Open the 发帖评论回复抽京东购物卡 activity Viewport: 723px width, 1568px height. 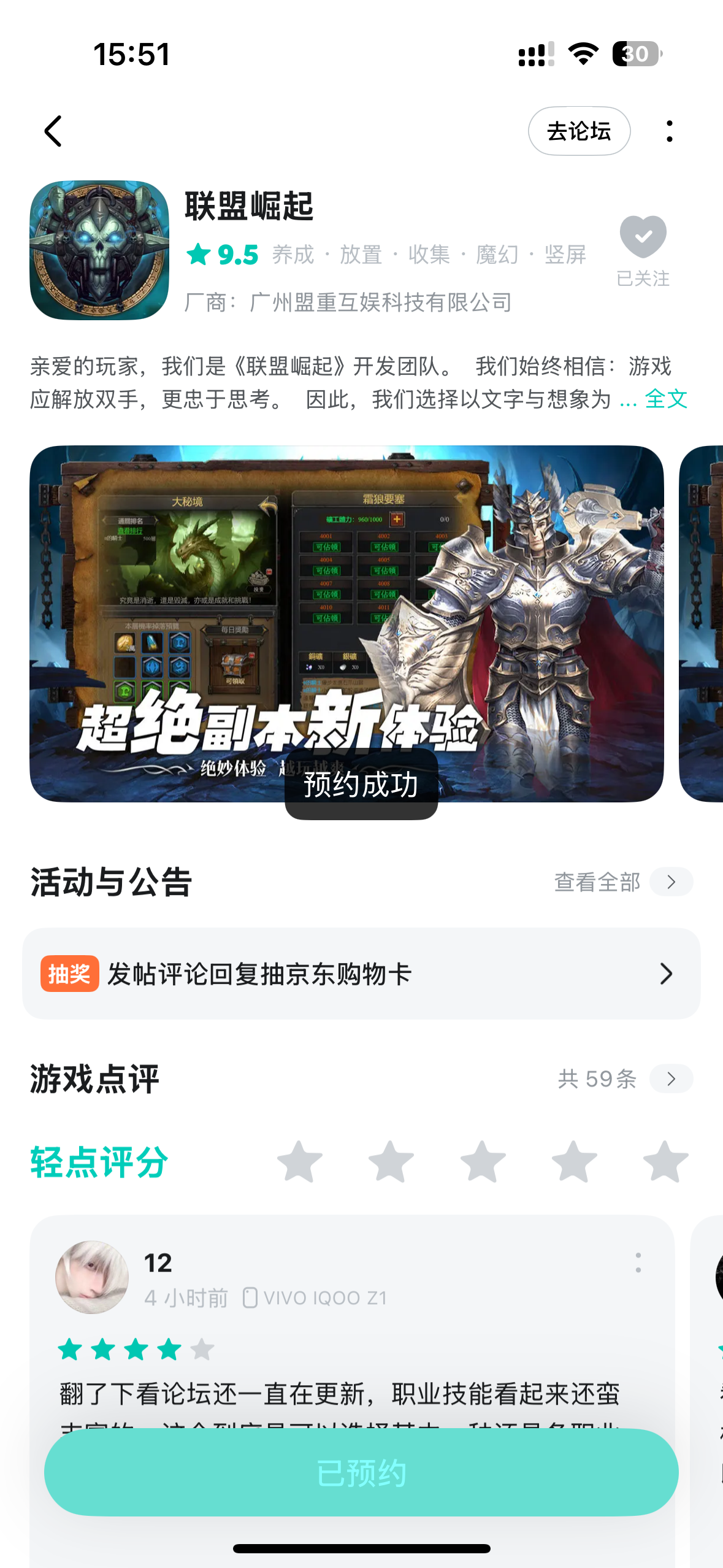258,973
